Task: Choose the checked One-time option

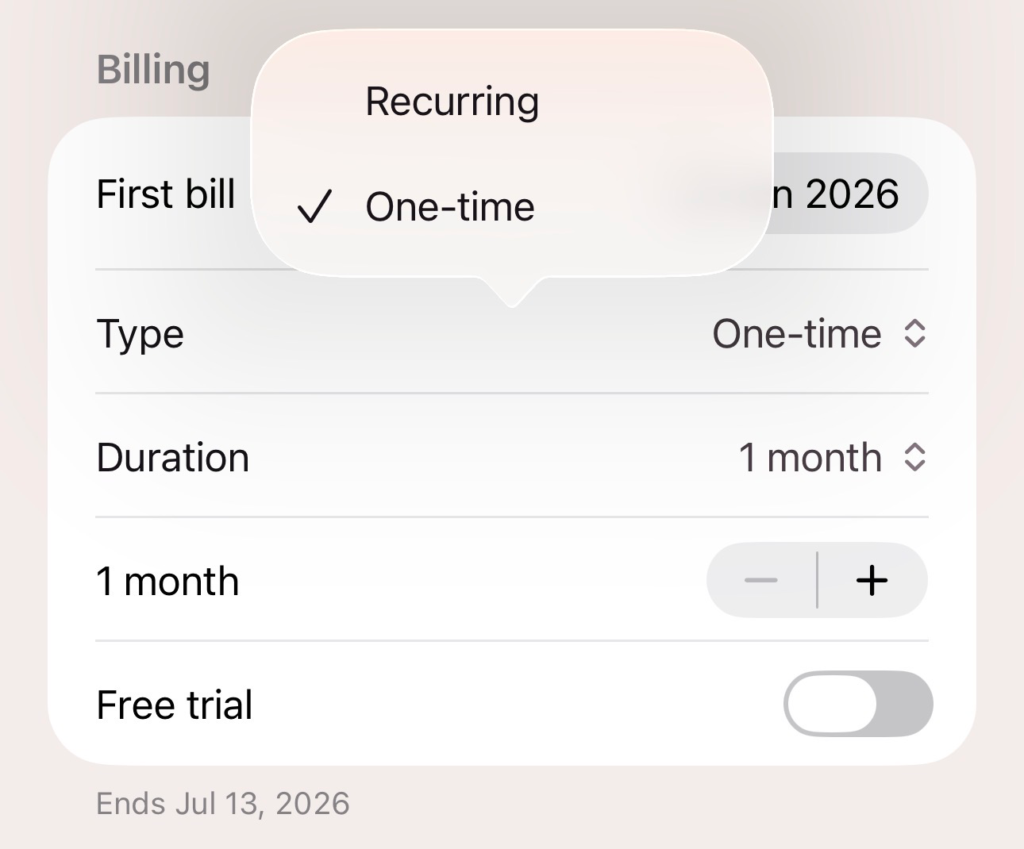Action: tap(512, 207)
